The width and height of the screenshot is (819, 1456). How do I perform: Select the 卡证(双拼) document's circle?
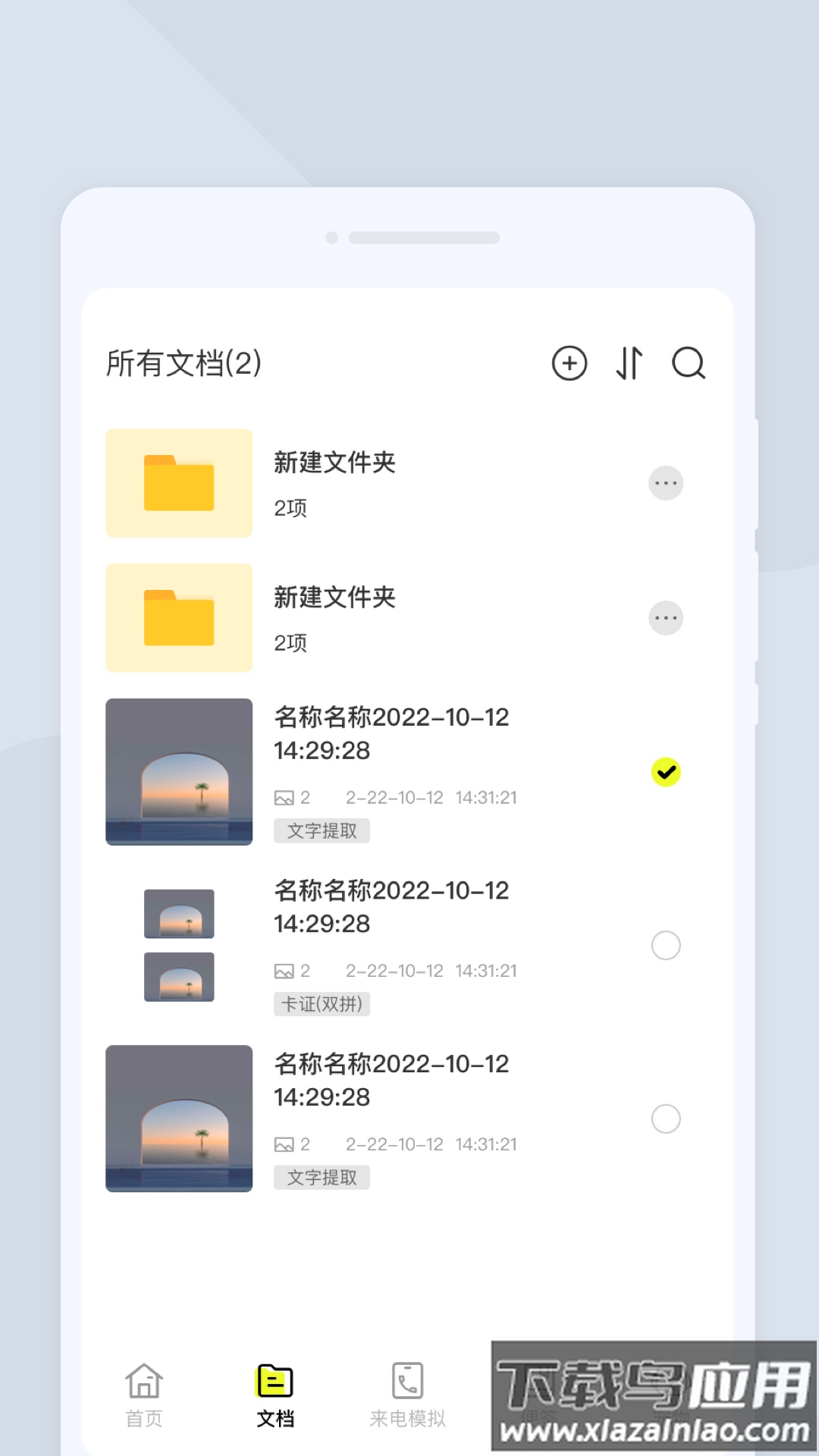tap(666, 946)
